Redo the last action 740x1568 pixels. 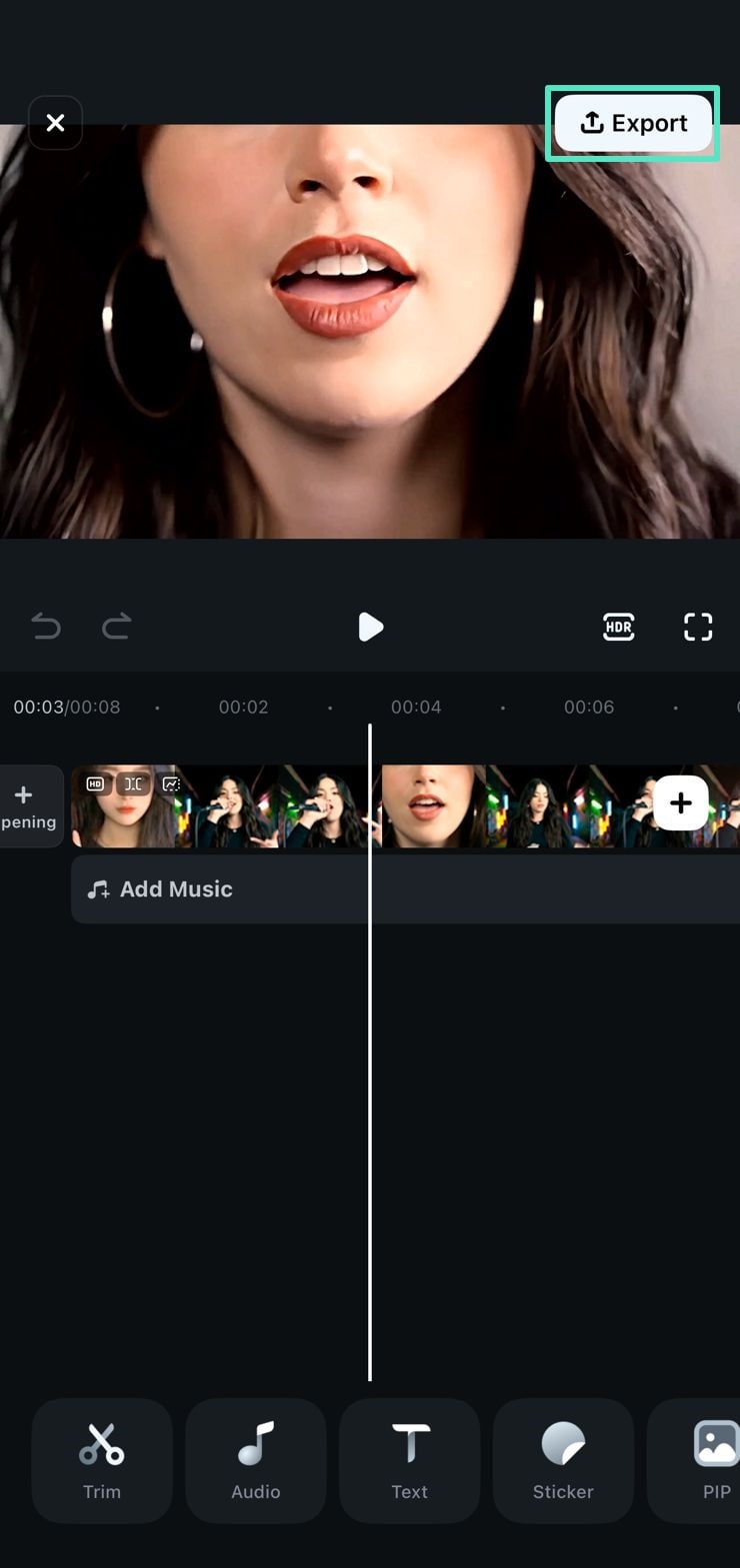pos(117,627)
